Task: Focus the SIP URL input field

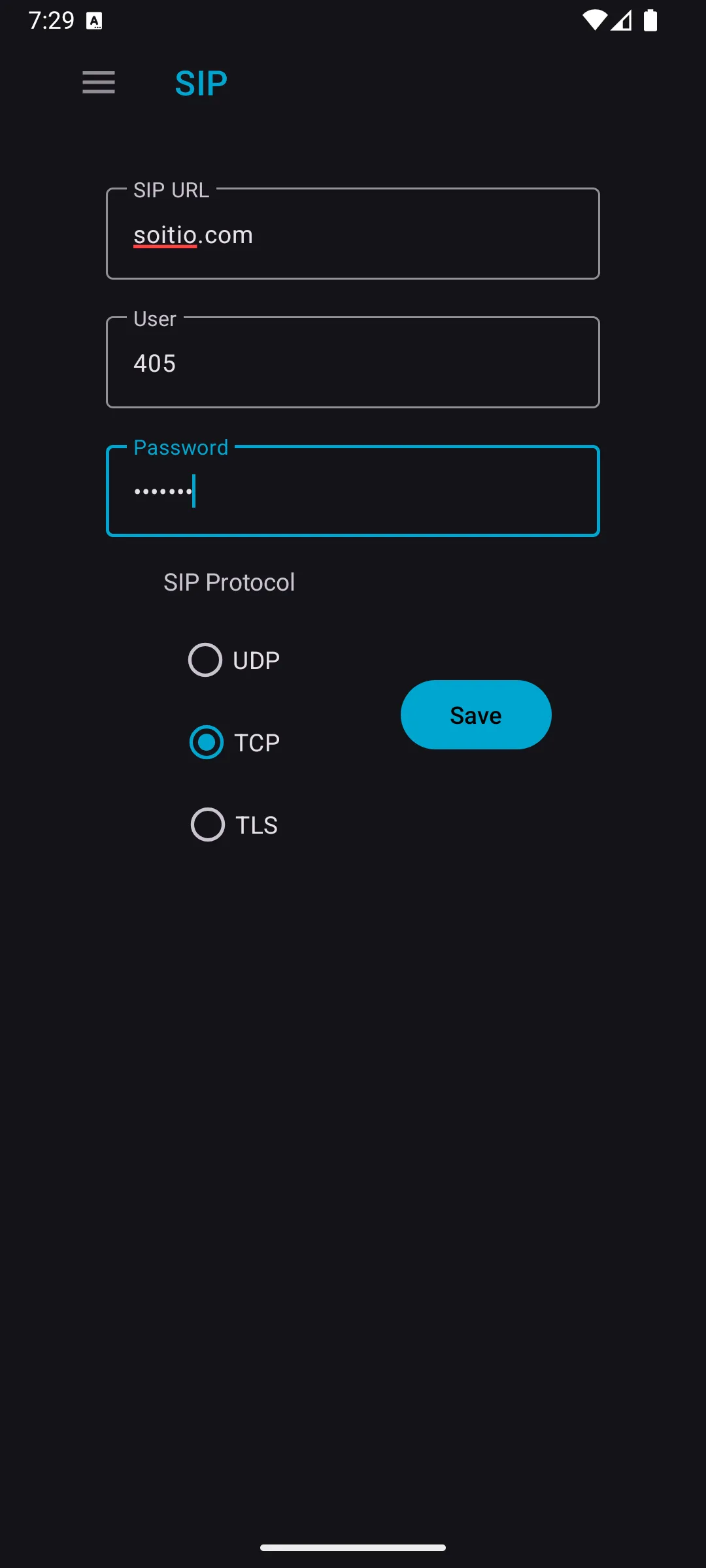Action: click(x=353, y=233)
